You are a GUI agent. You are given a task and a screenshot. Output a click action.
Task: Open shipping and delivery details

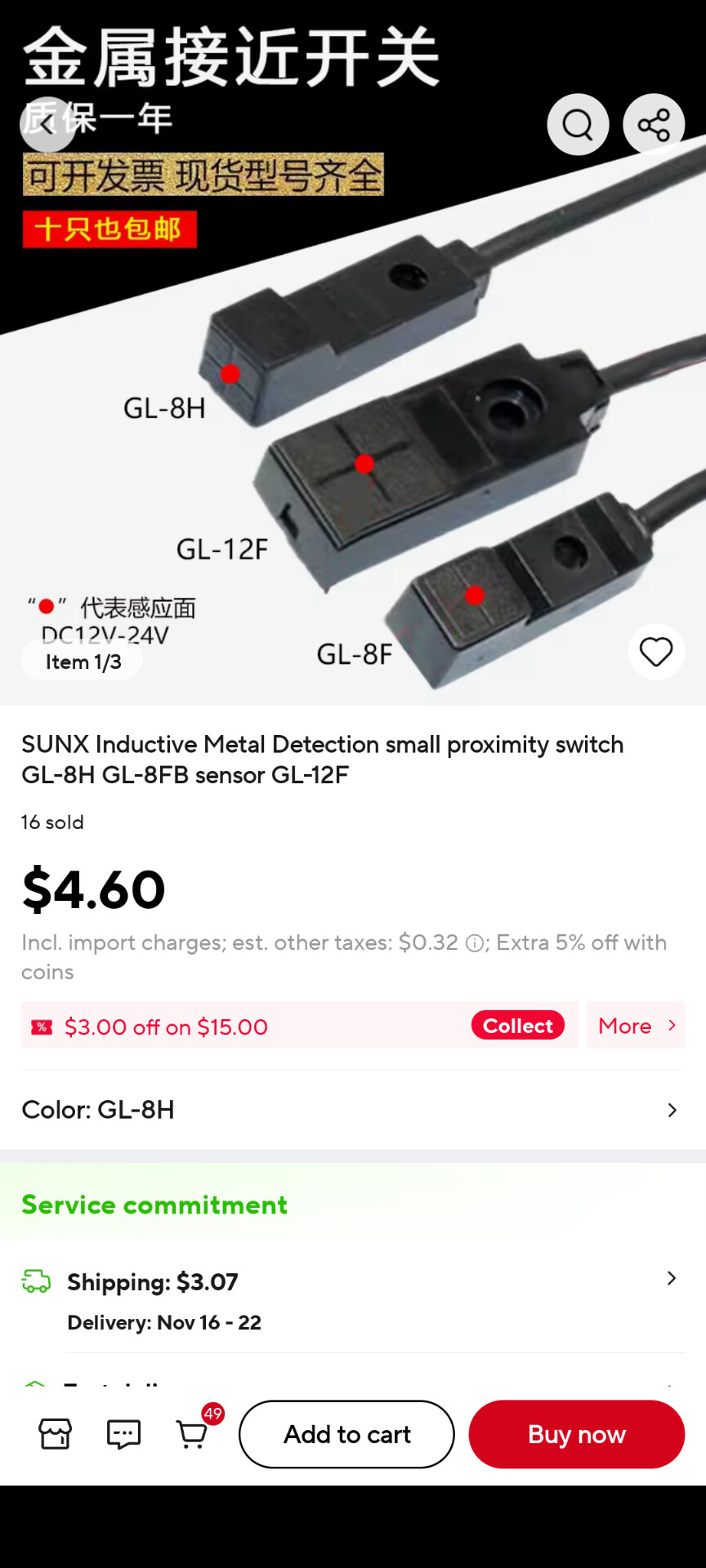tap(351, 1300)
